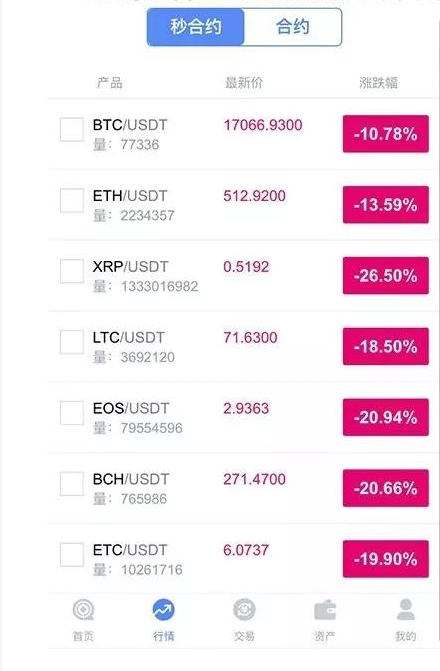Select the BCH/USDT checkbox

tap(71, 484)
